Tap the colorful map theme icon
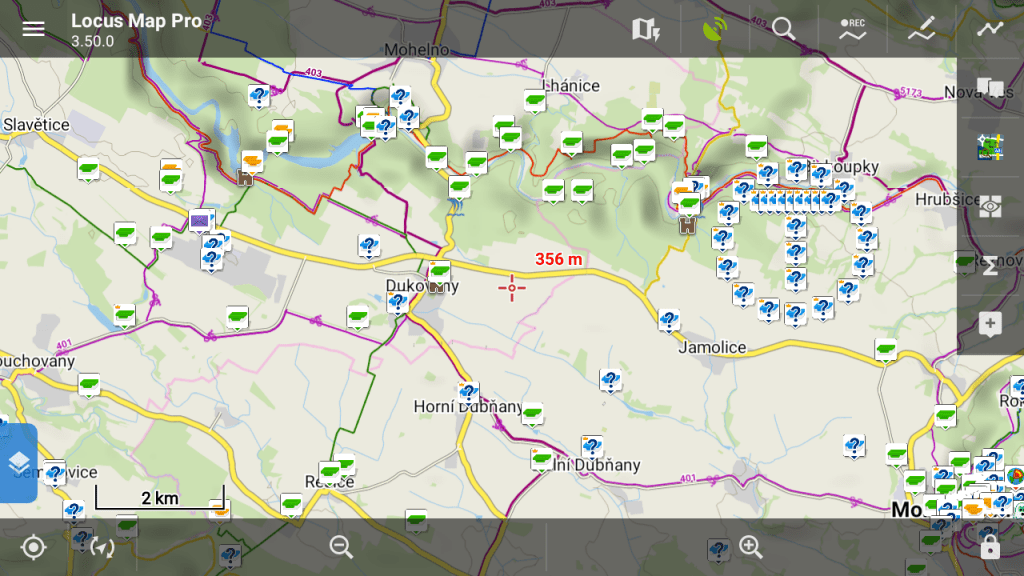This screenshot has height=576, width=1024. (x=990, y=147)
